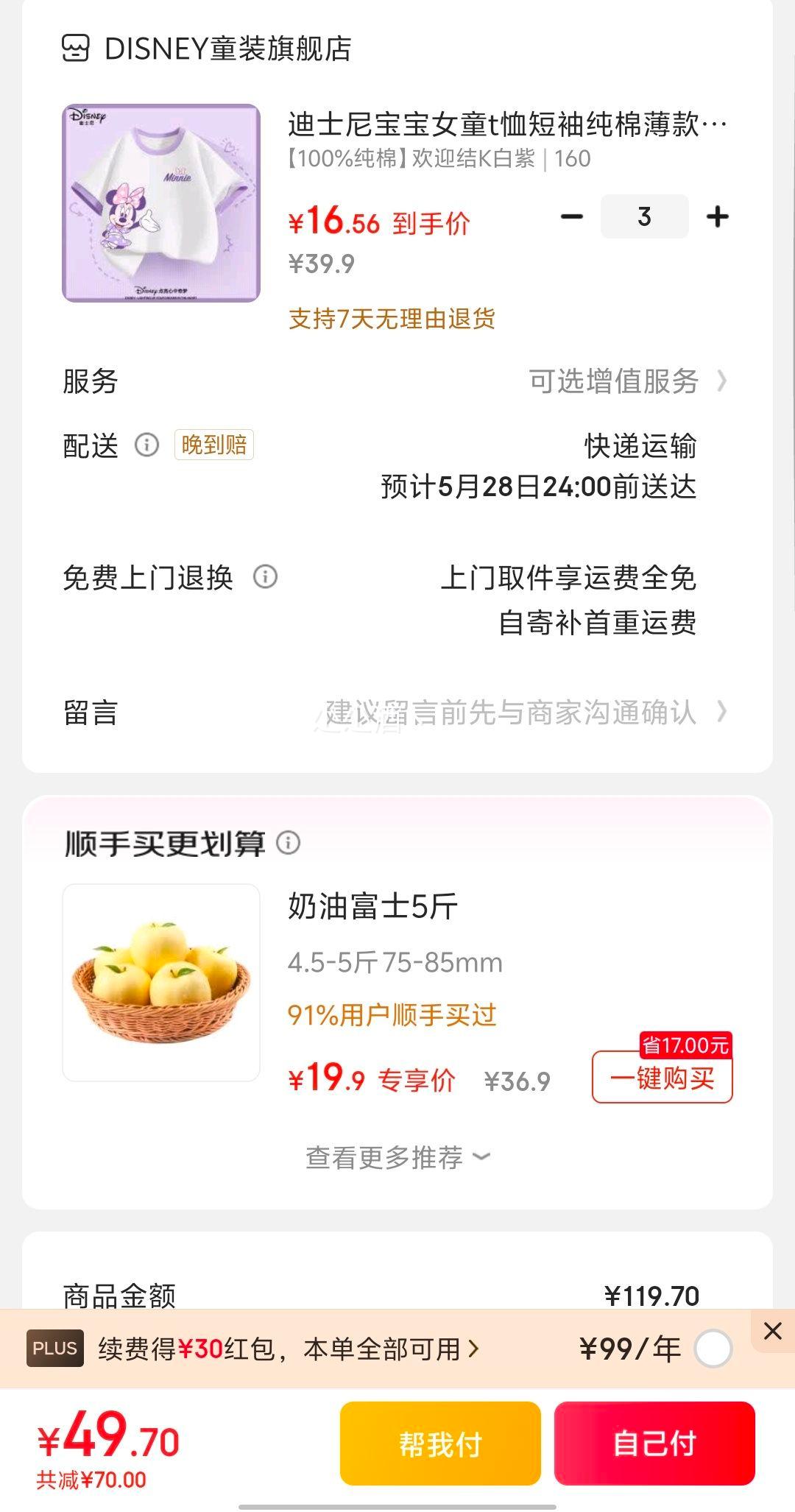Open the 留言 message-to-seller row
The image size is (795, 1512).
click(397, 712)
